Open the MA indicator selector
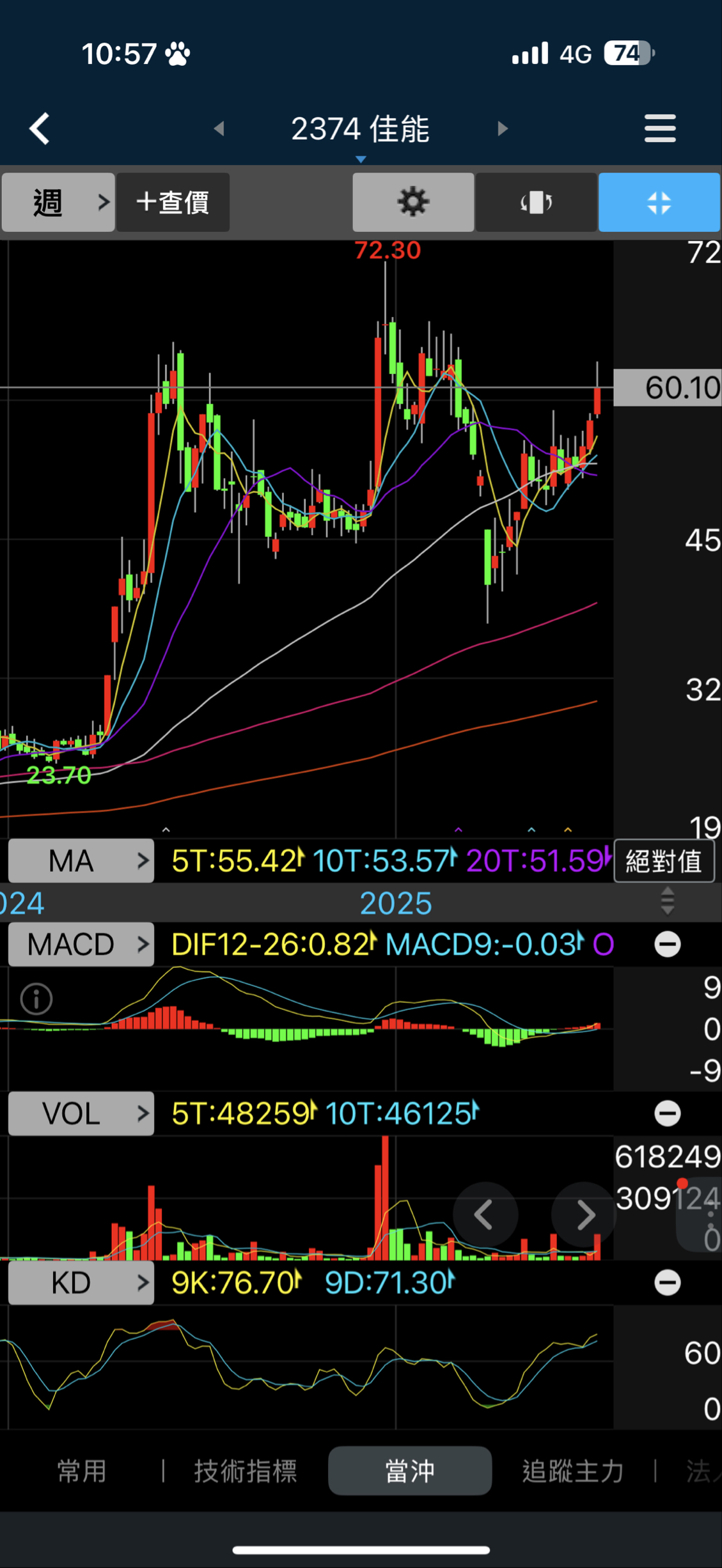The width and height of the screenshot is (722, 1568). click(x=81, y=861)
